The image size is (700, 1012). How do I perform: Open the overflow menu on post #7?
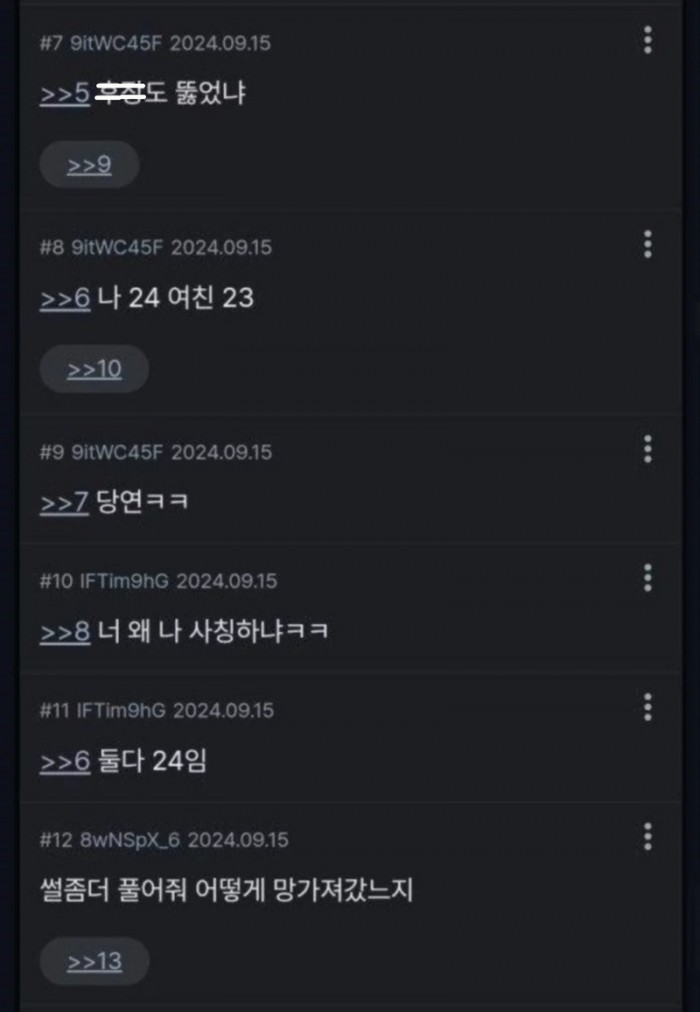648,40
